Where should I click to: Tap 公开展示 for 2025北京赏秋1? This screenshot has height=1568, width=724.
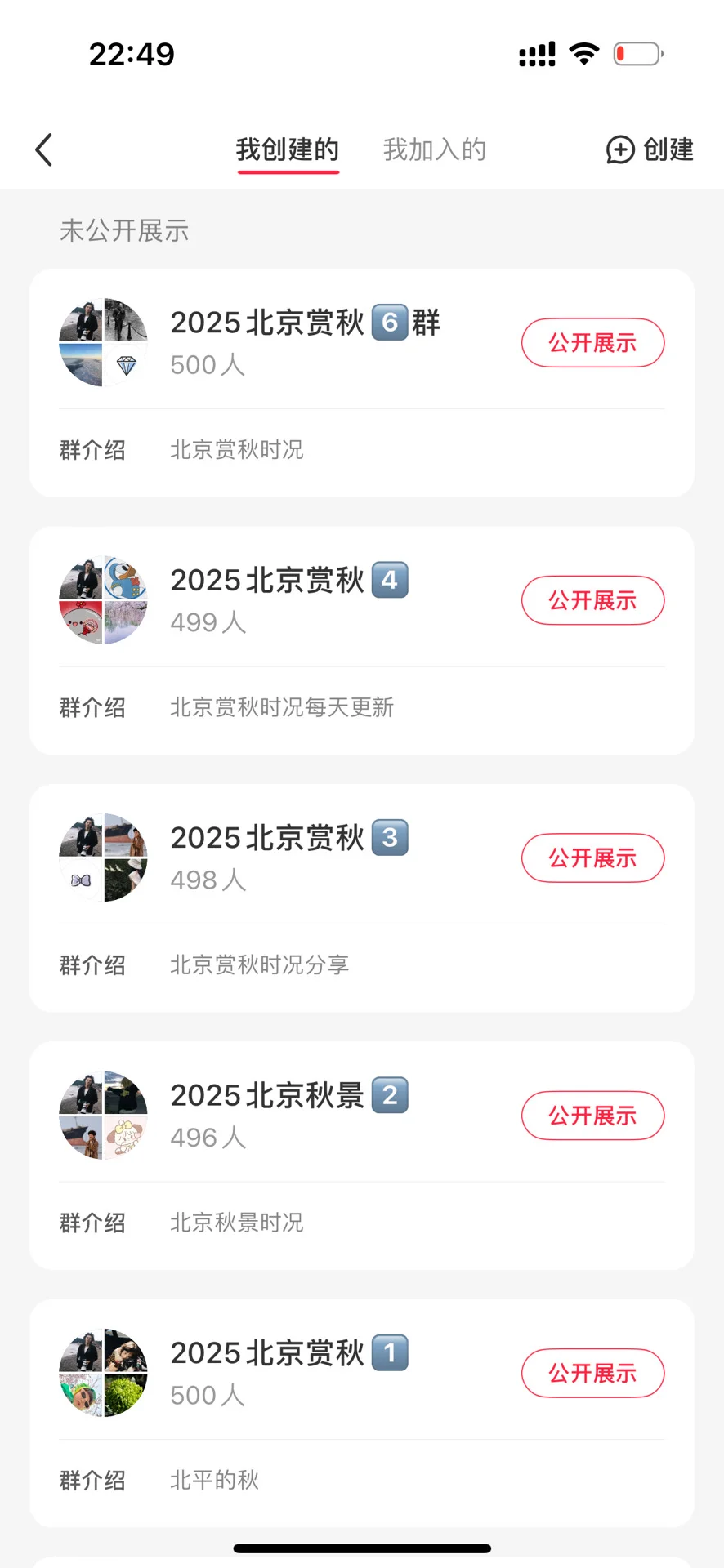click(x=592, y=1373)
